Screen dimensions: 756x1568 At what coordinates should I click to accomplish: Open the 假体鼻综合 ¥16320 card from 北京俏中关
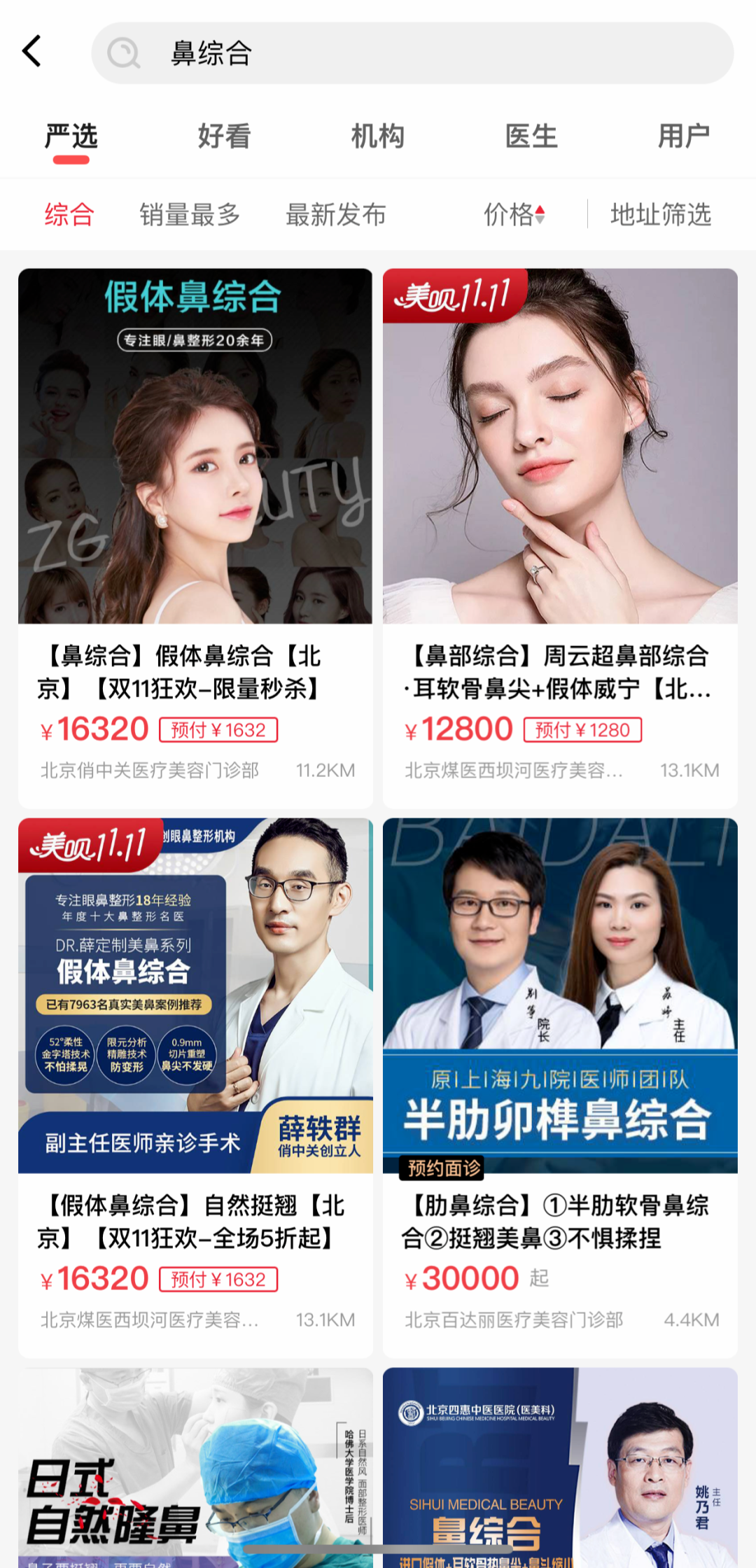click(195, 538)
